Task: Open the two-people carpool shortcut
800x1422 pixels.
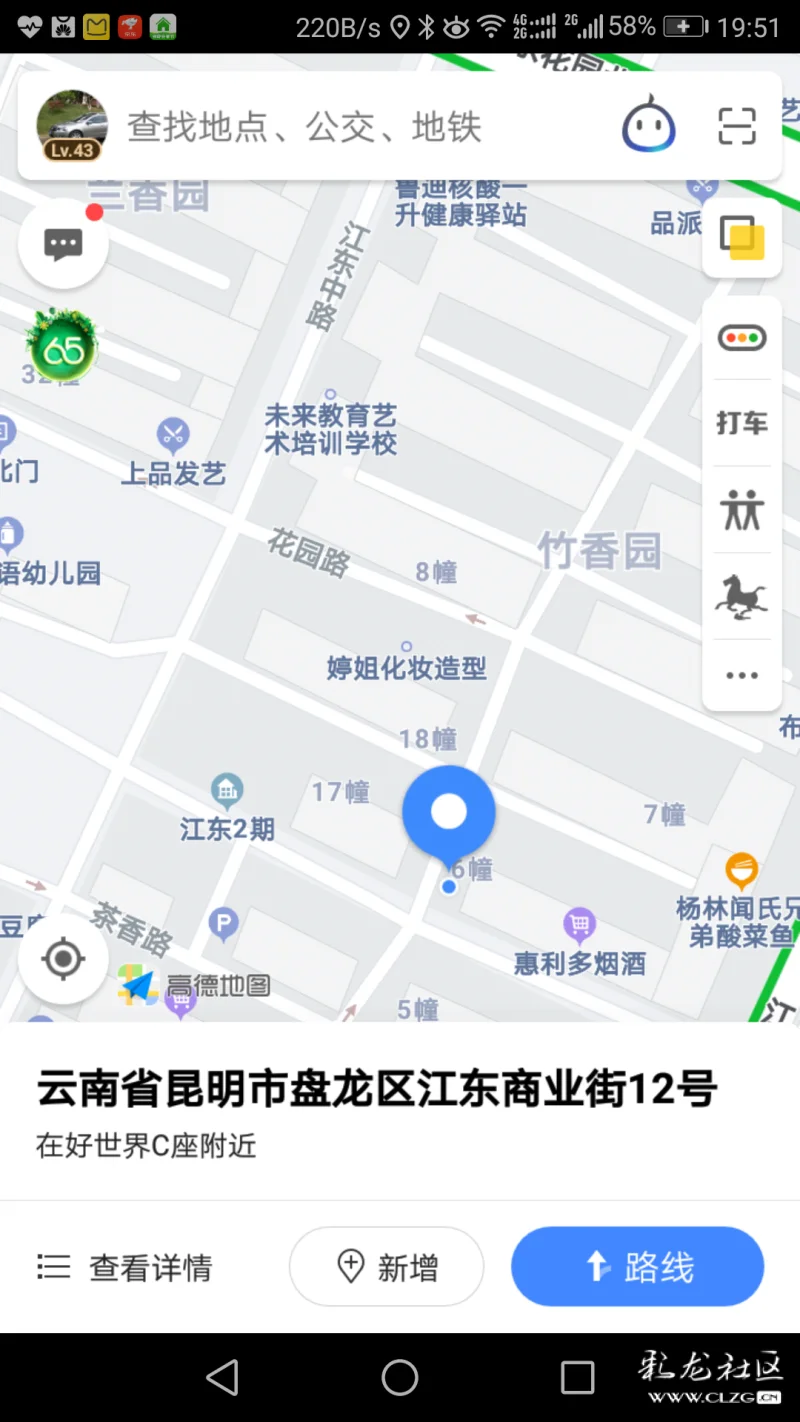Action: (742, 510)
